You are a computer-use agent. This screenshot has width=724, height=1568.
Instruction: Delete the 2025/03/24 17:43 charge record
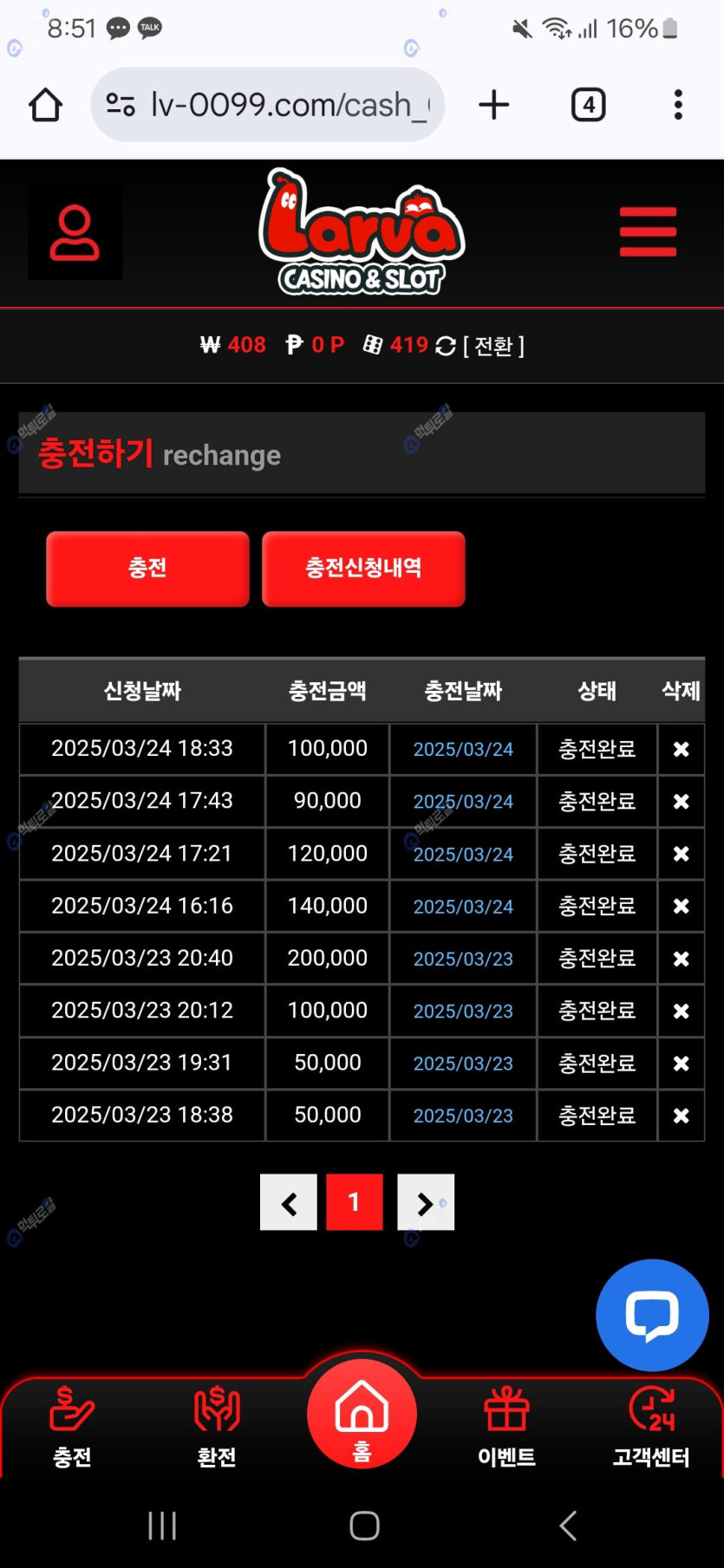(x=682, y=802)
